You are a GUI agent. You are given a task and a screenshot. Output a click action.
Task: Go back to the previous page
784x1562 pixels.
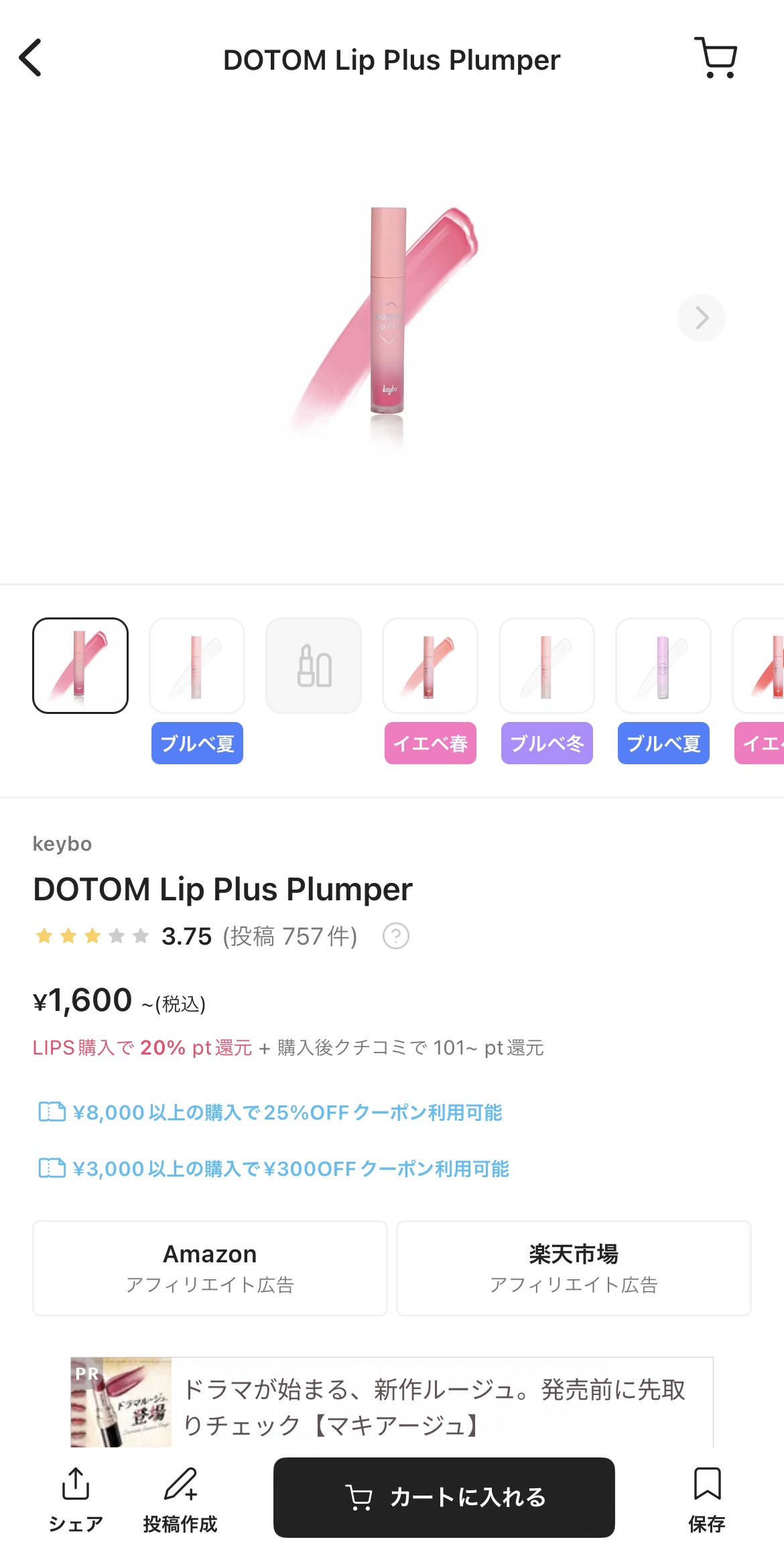pyautogui.click(x=31, y=58)
